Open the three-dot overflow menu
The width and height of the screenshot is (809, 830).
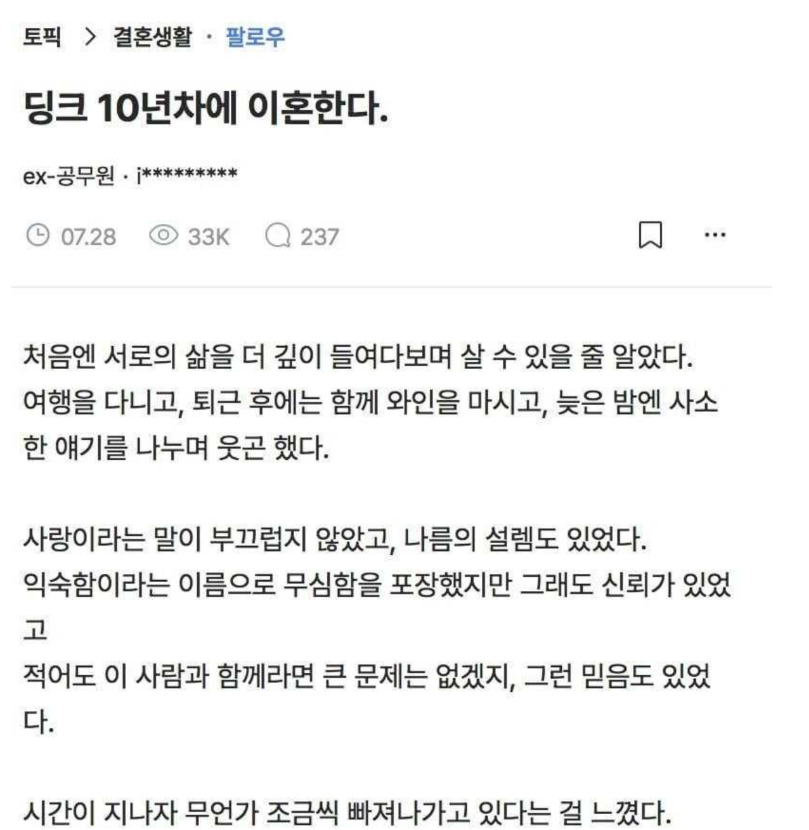click(714, 236)
